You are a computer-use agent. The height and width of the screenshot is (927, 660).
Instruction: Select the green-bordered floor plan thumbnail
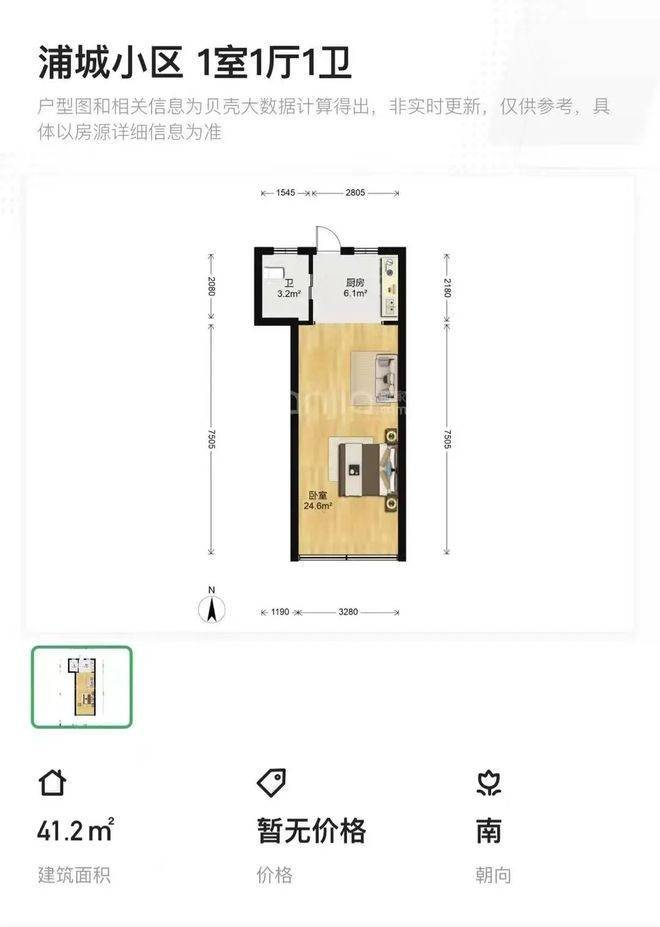pos(81,687)
